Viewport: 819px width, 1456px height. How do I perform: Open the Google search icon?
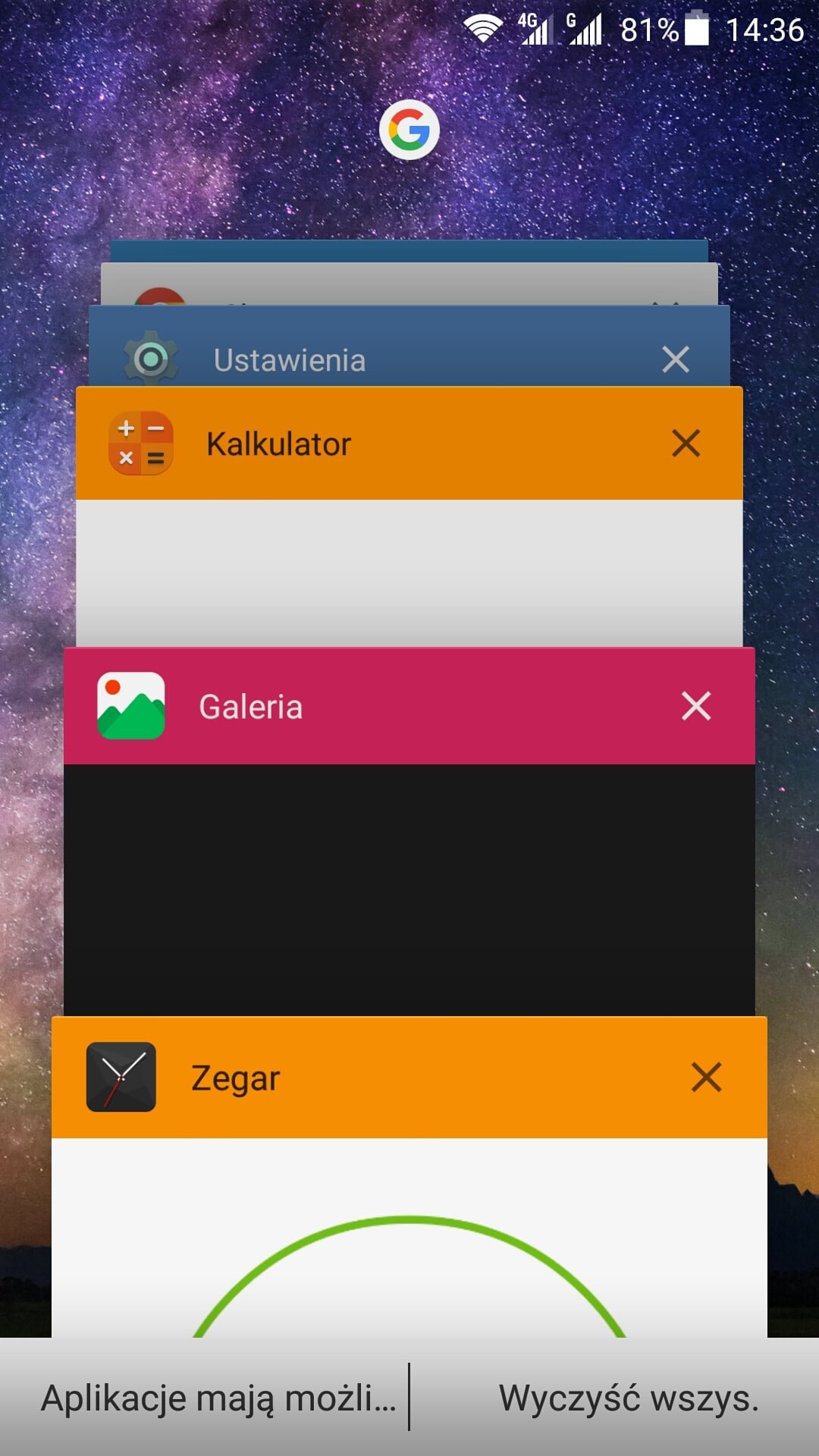point(409,130)
